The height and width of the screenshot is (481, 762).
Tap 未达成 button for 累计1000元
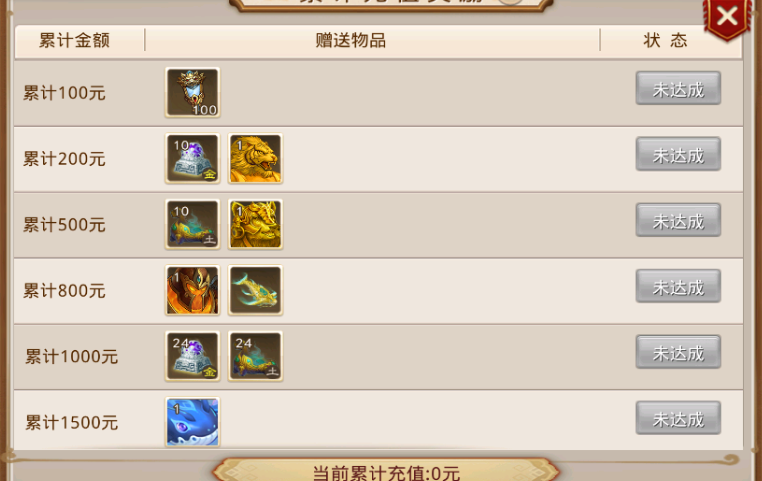pos(678,353)
